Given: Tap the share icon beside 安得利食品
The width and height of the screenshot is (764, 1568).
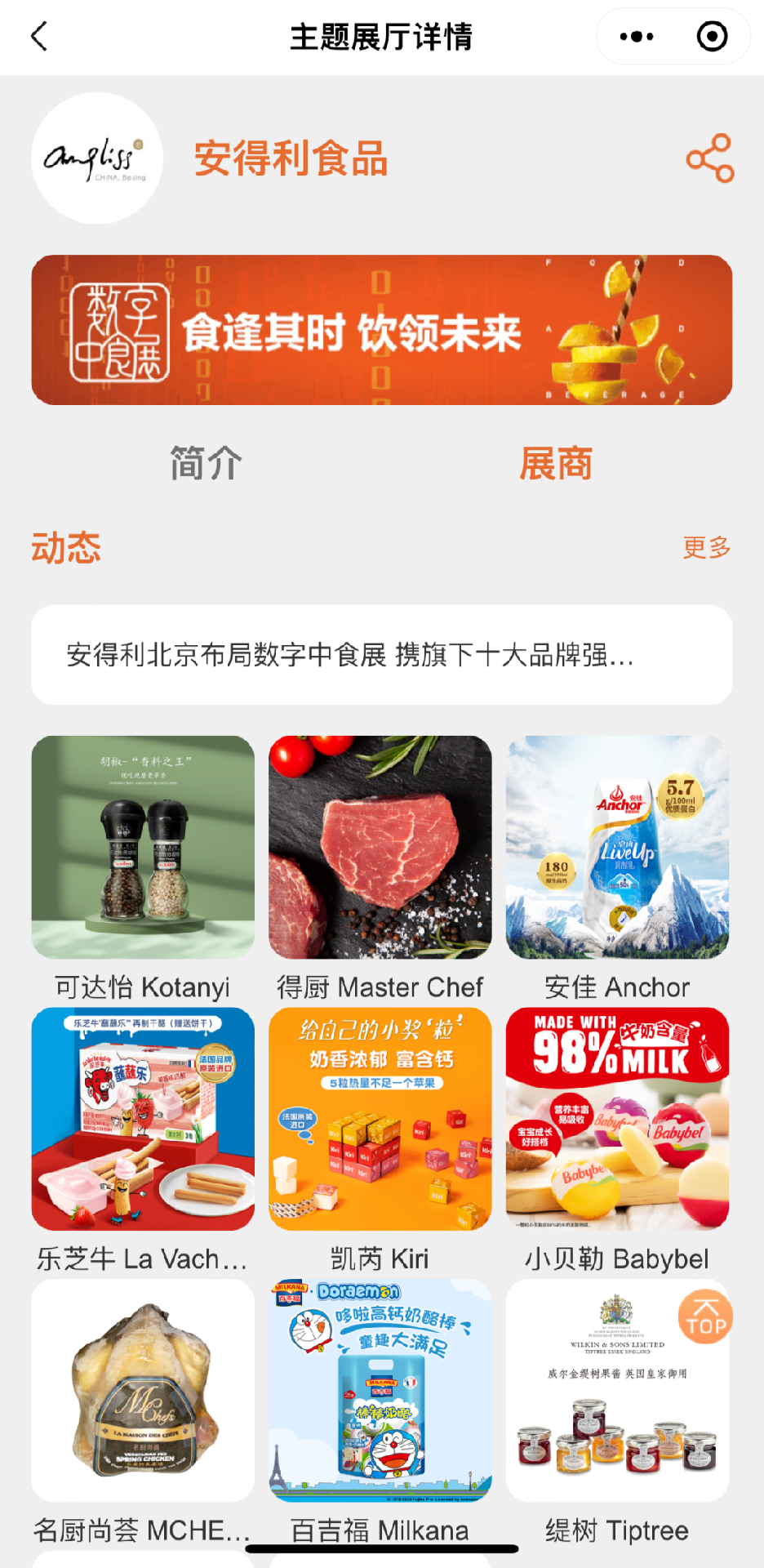Looking at the screenshot, I should pyautogui.click(x=708, y=158).
